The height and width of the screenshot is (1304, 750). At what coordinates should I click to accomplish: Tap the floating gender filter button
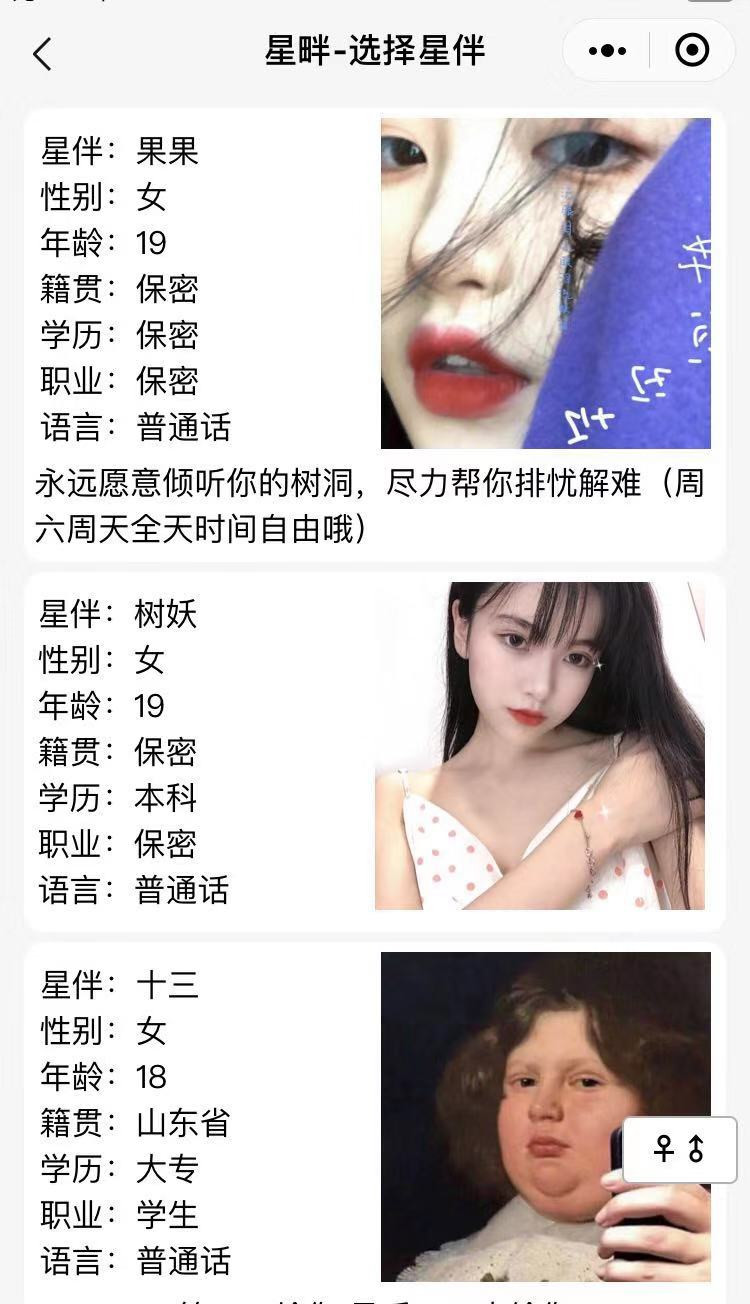pyautogui.click(x=680, y=1150)
